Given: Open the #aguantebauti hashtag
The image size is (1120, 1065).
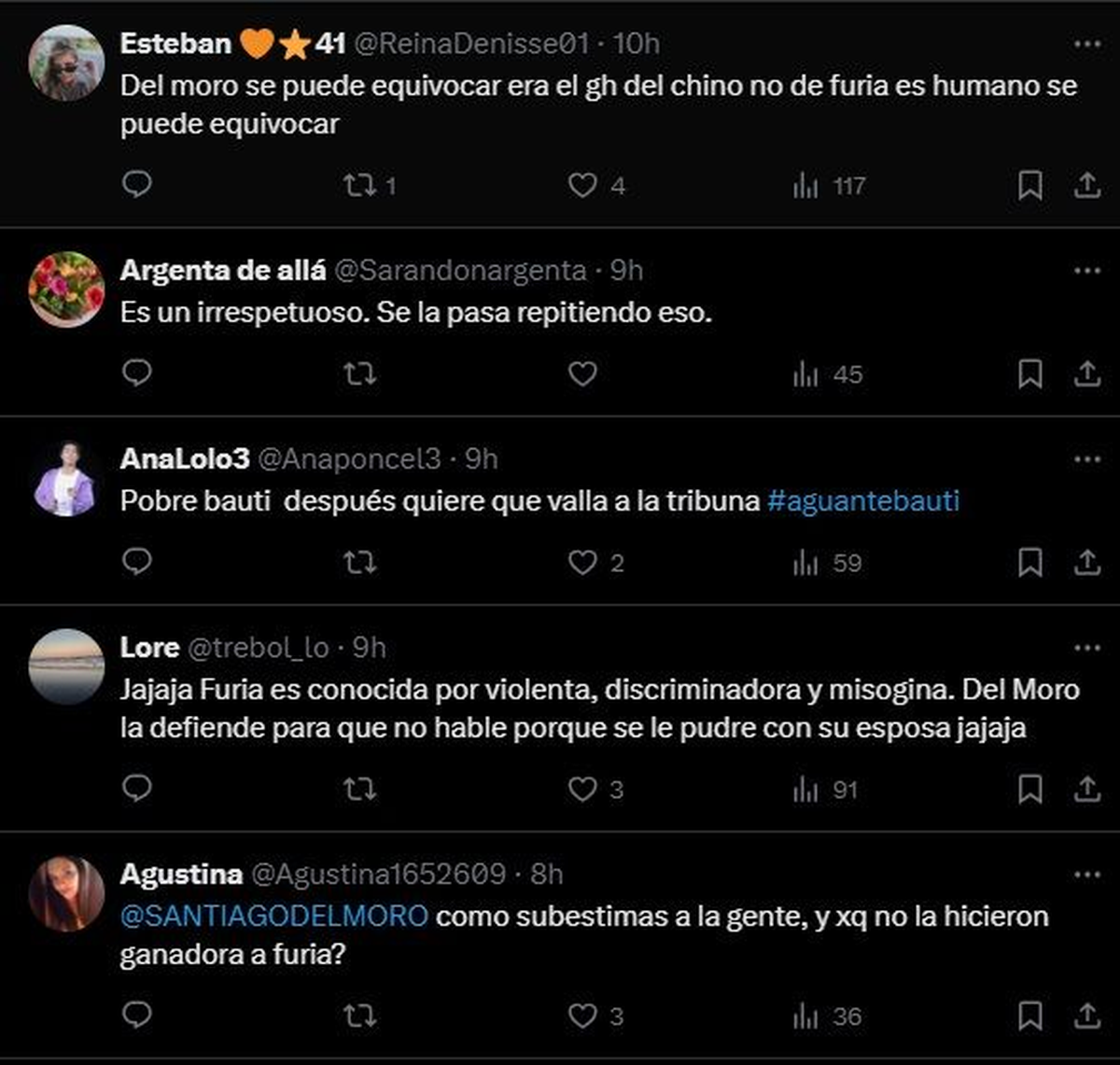Looking at the screenshot, I should click(862, 501).
